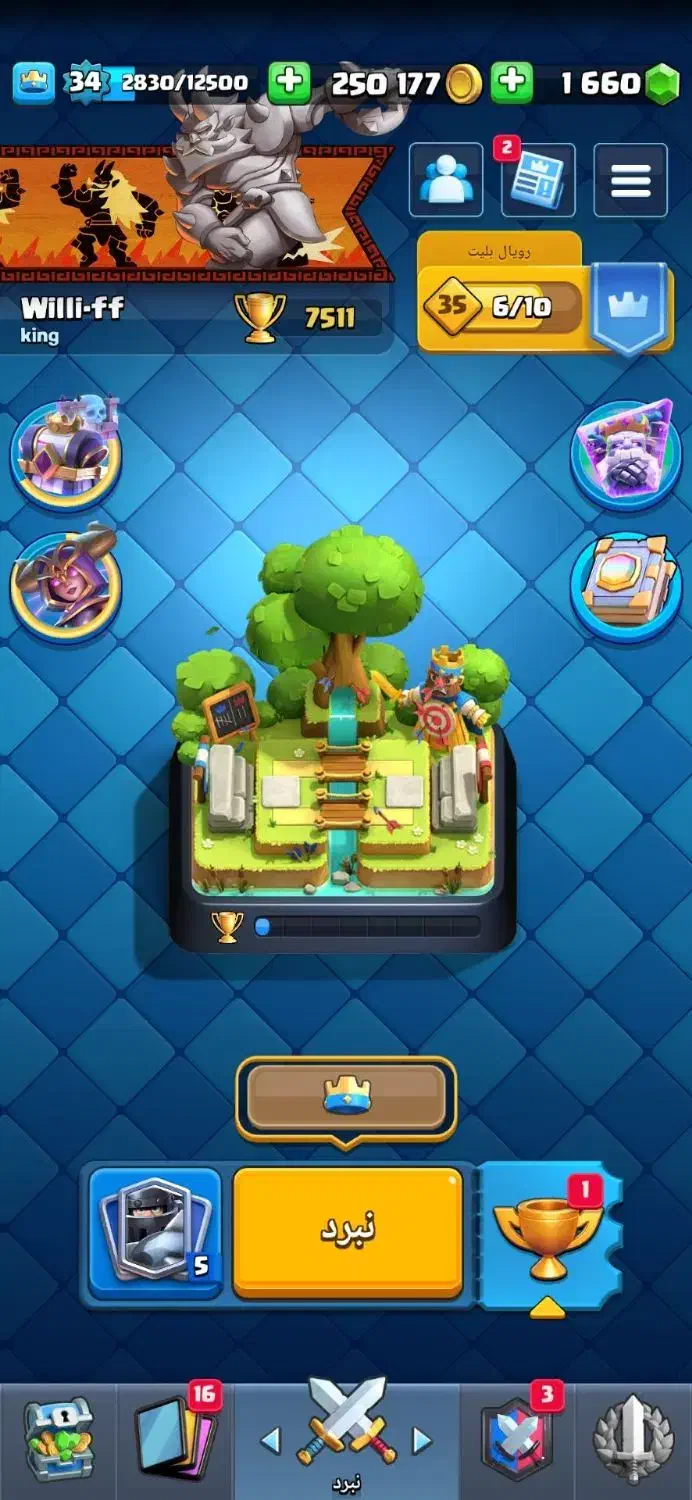Open the magic book icon

point(626,585)
